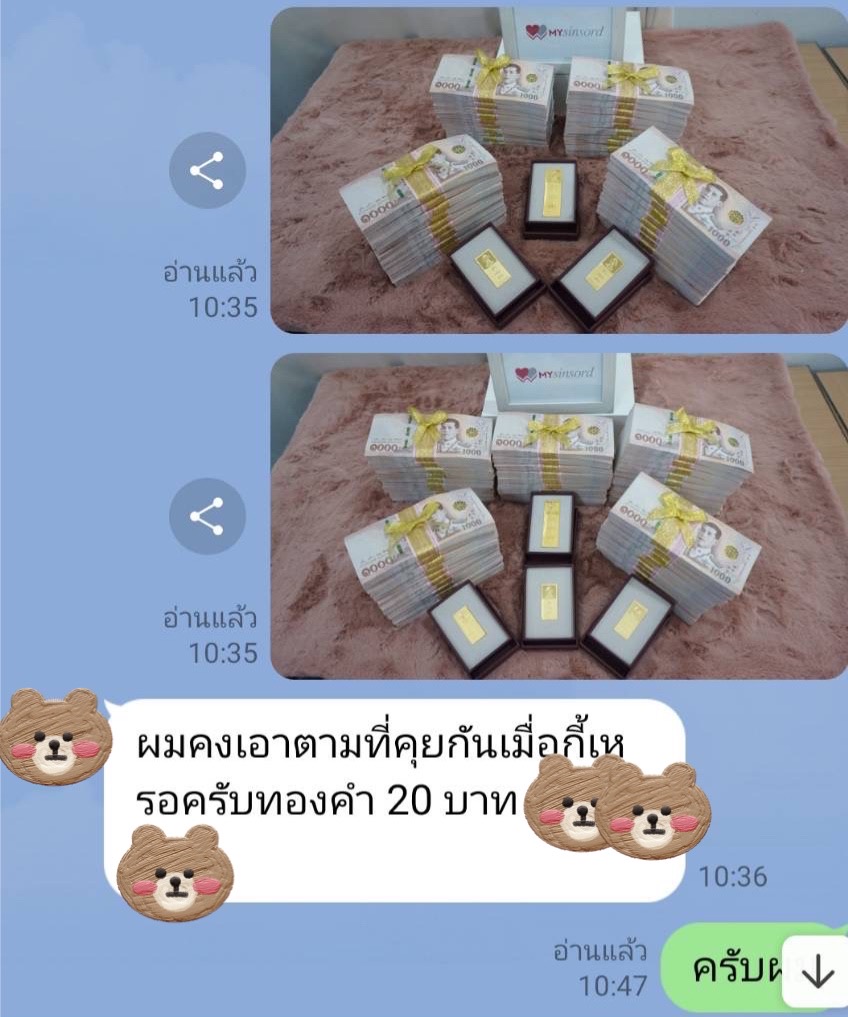Open the photo showing four cash stacks

click(558, 170)
